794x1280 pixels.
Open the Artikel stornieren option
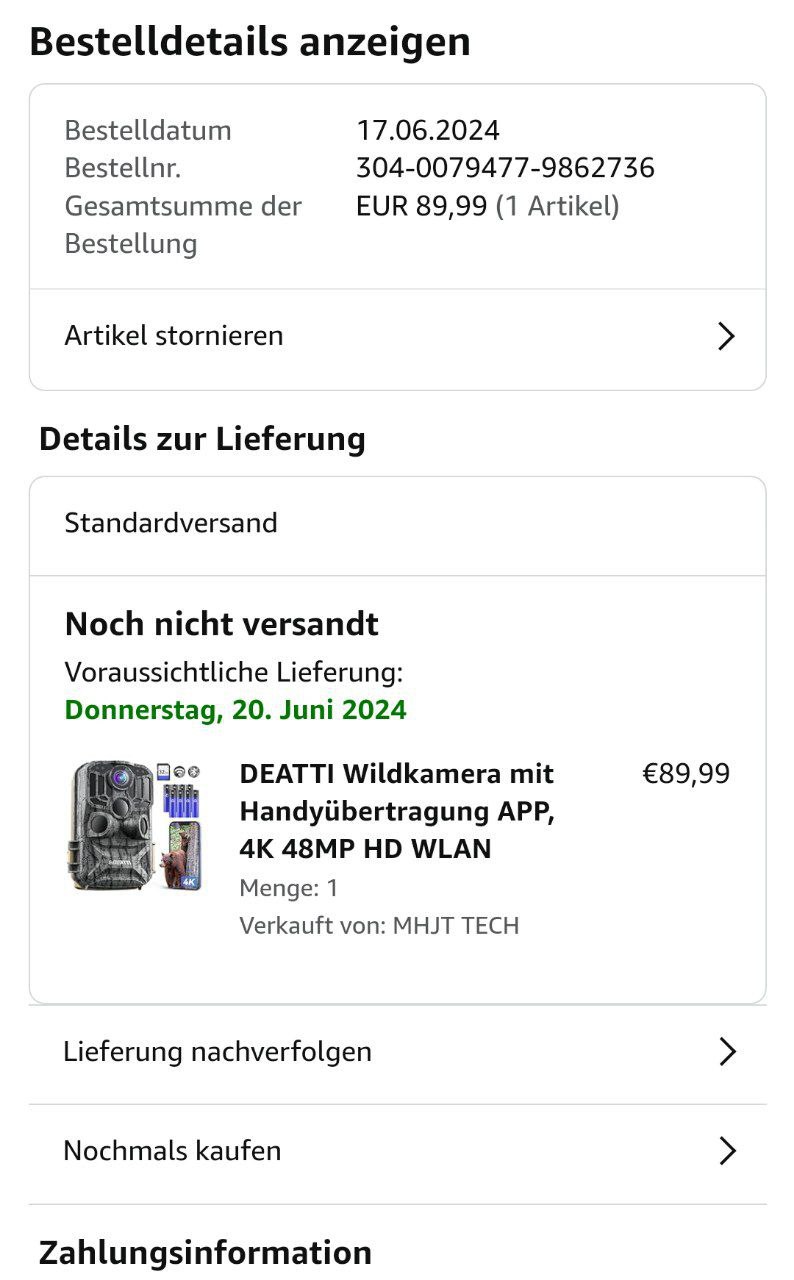tap(397, 337)
